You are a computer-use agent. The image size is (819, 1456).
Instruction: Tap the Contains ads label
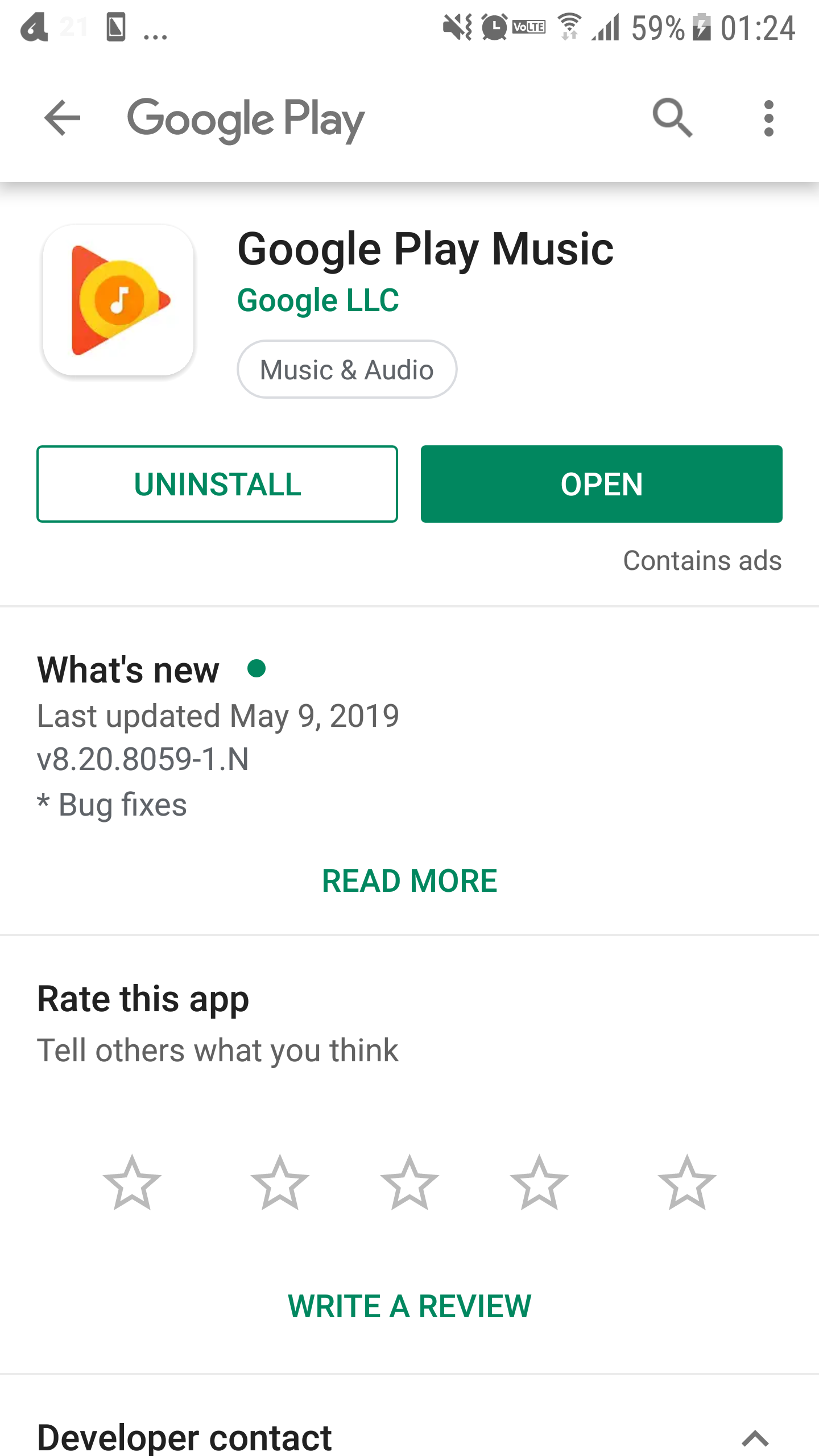(702, 560)
